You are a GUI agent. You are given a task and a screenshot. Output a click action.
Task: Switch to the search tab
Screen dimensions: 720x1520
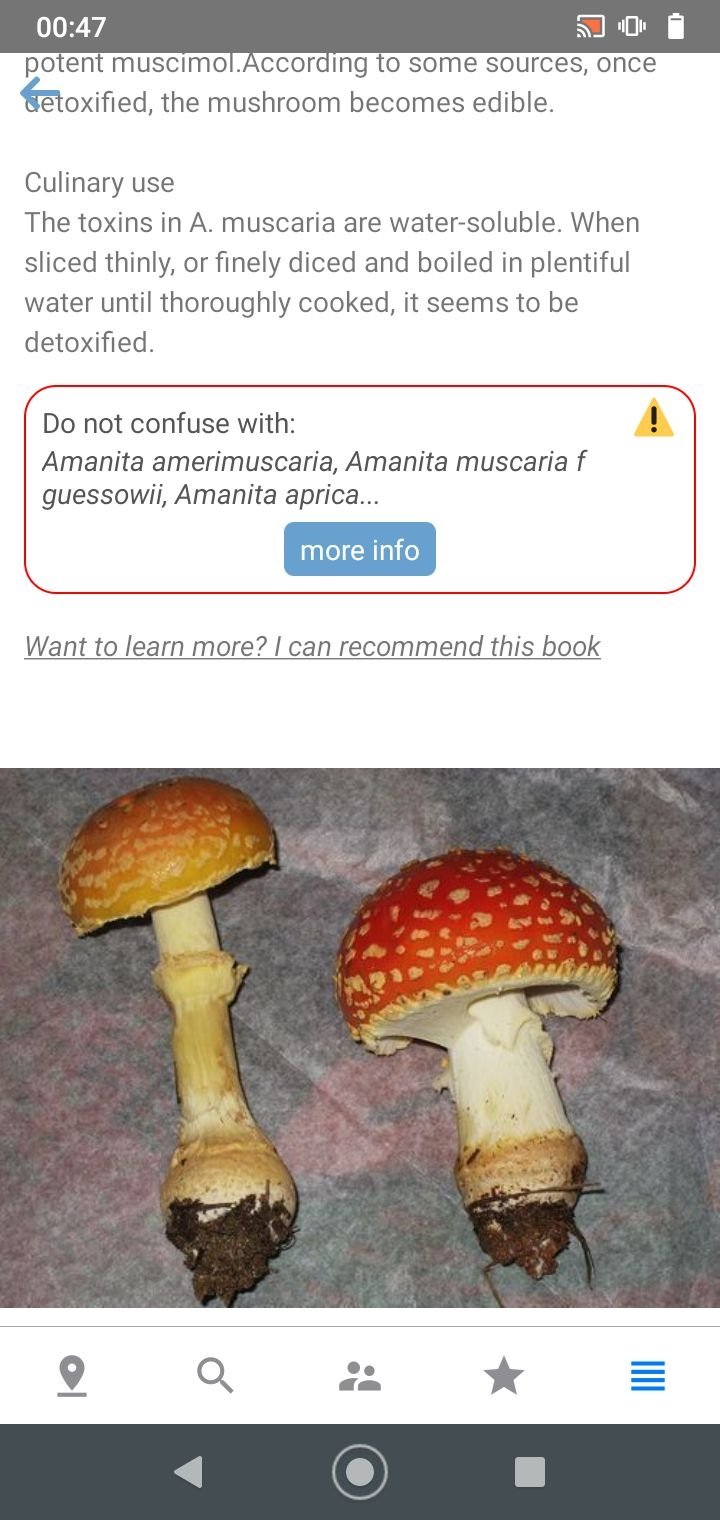[215, 1376]
